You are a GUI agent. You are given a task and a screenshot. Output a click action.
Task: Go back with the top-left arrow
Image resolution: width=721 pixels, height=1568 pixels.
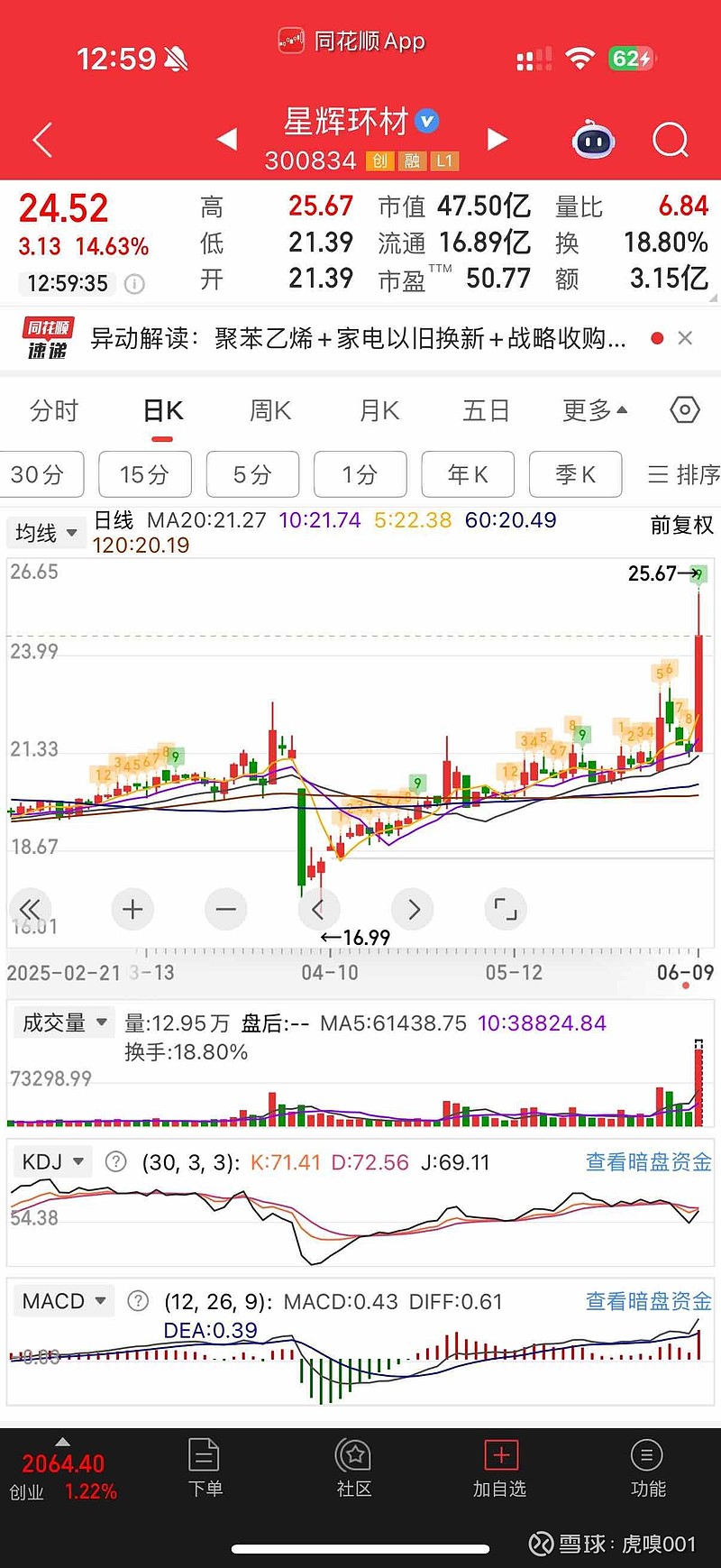click(42, 141)
